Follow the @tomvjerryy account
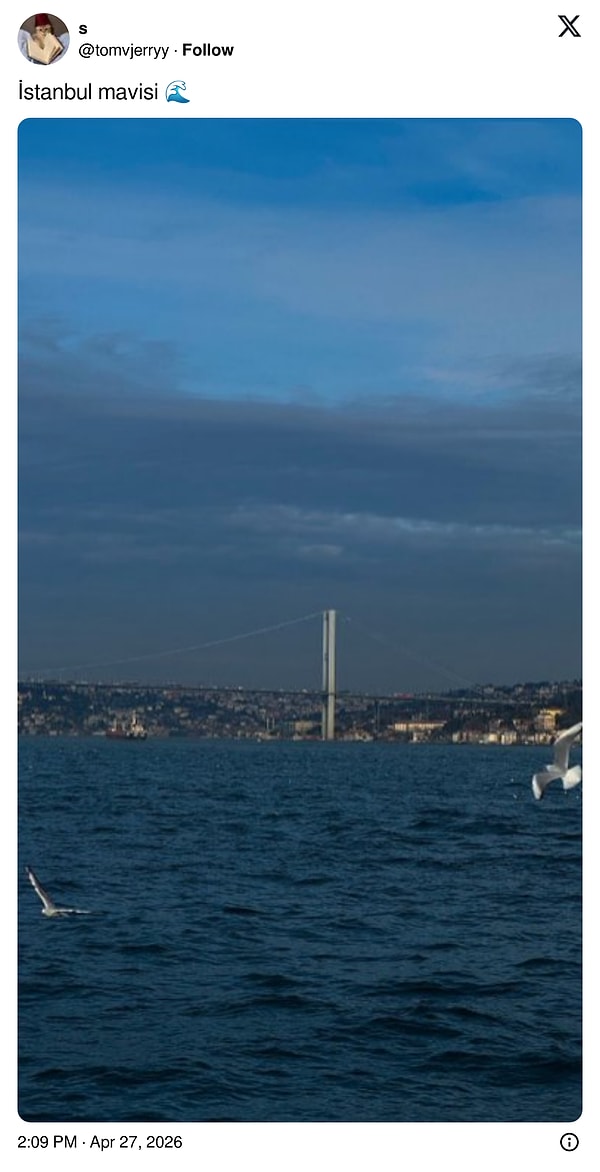Screen dimensions: 600x1172 [x=207, y=50]
